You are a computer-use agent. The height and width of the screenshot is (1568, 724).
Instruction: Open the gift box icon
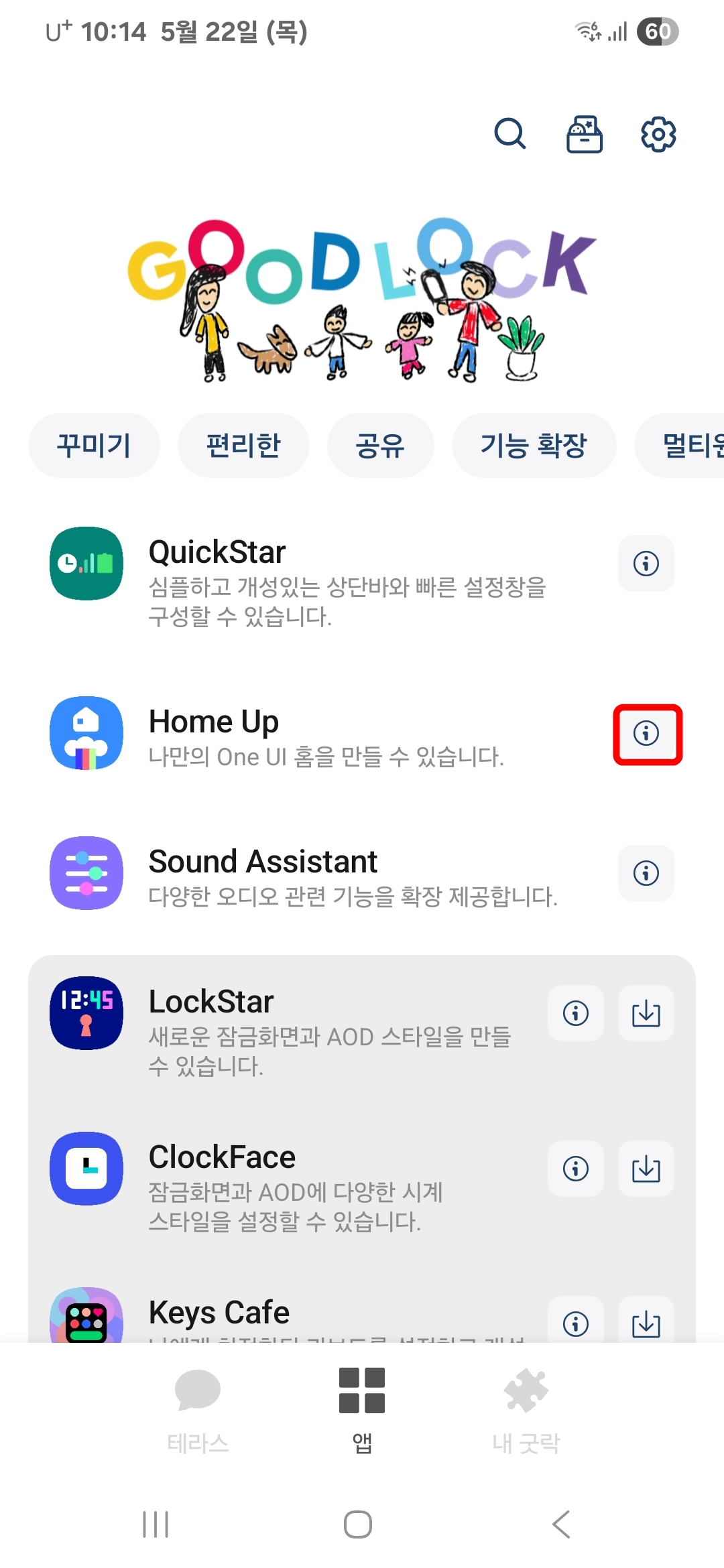pyautogui.click(x=584, y=133)
